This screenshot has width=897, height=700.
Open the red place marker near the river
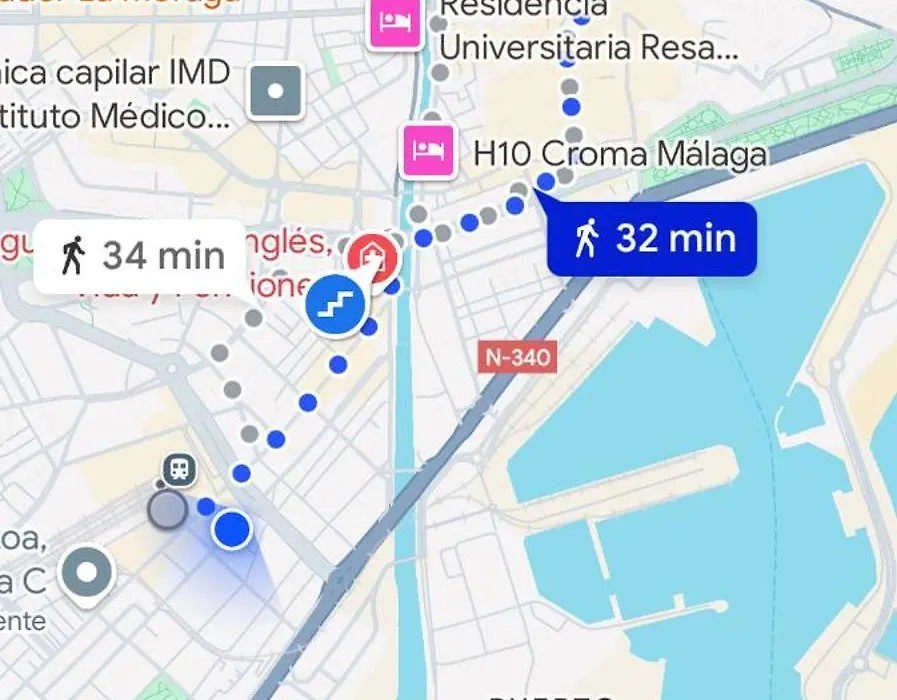372,257
